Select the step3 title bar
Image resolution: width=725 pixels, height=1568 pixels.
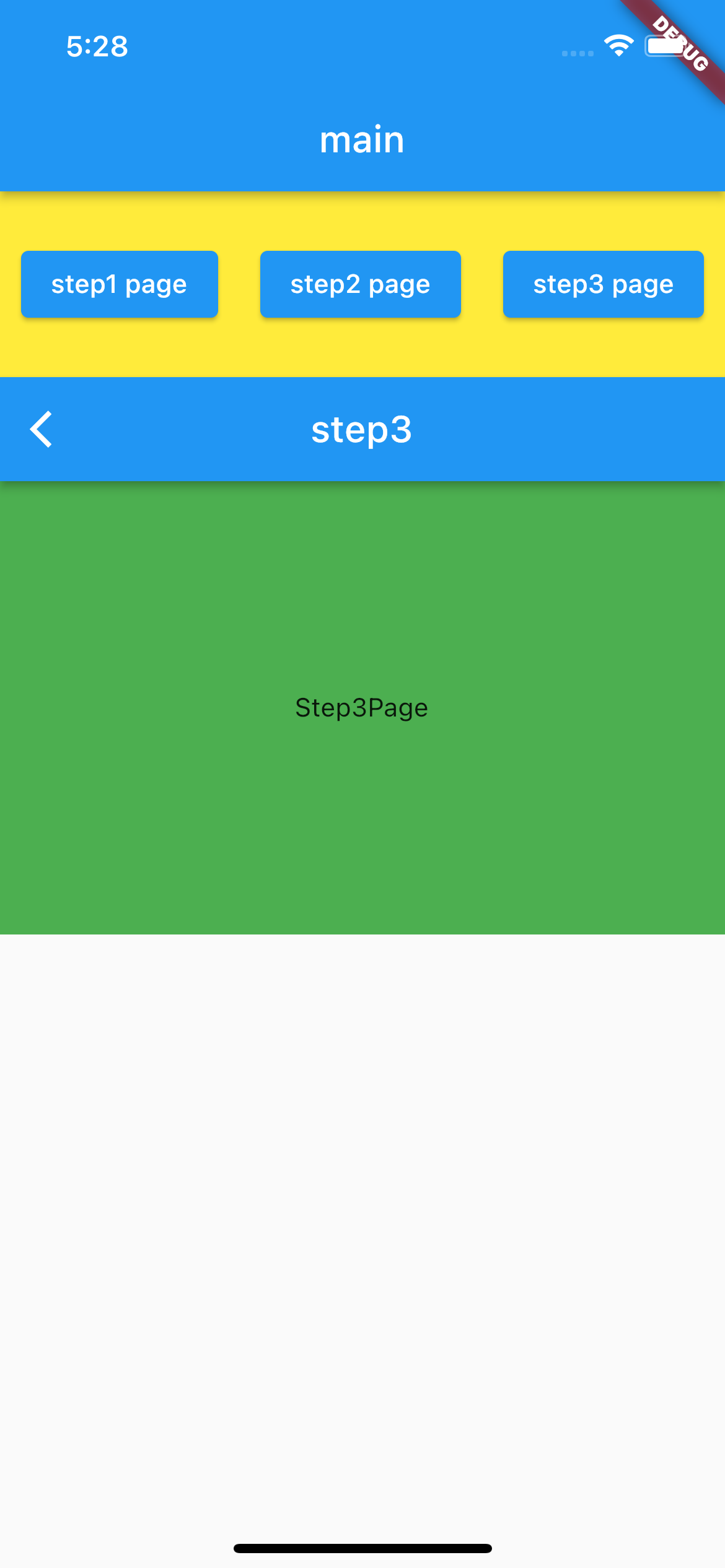tap(362, 430)
